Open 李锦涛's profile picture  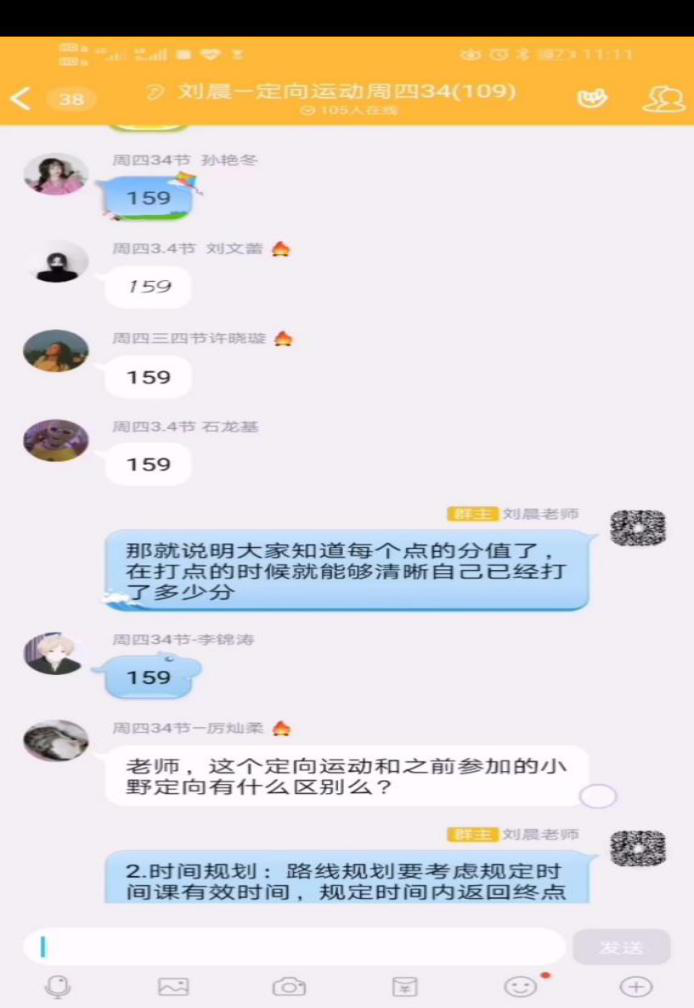click(x=56, y=654)
